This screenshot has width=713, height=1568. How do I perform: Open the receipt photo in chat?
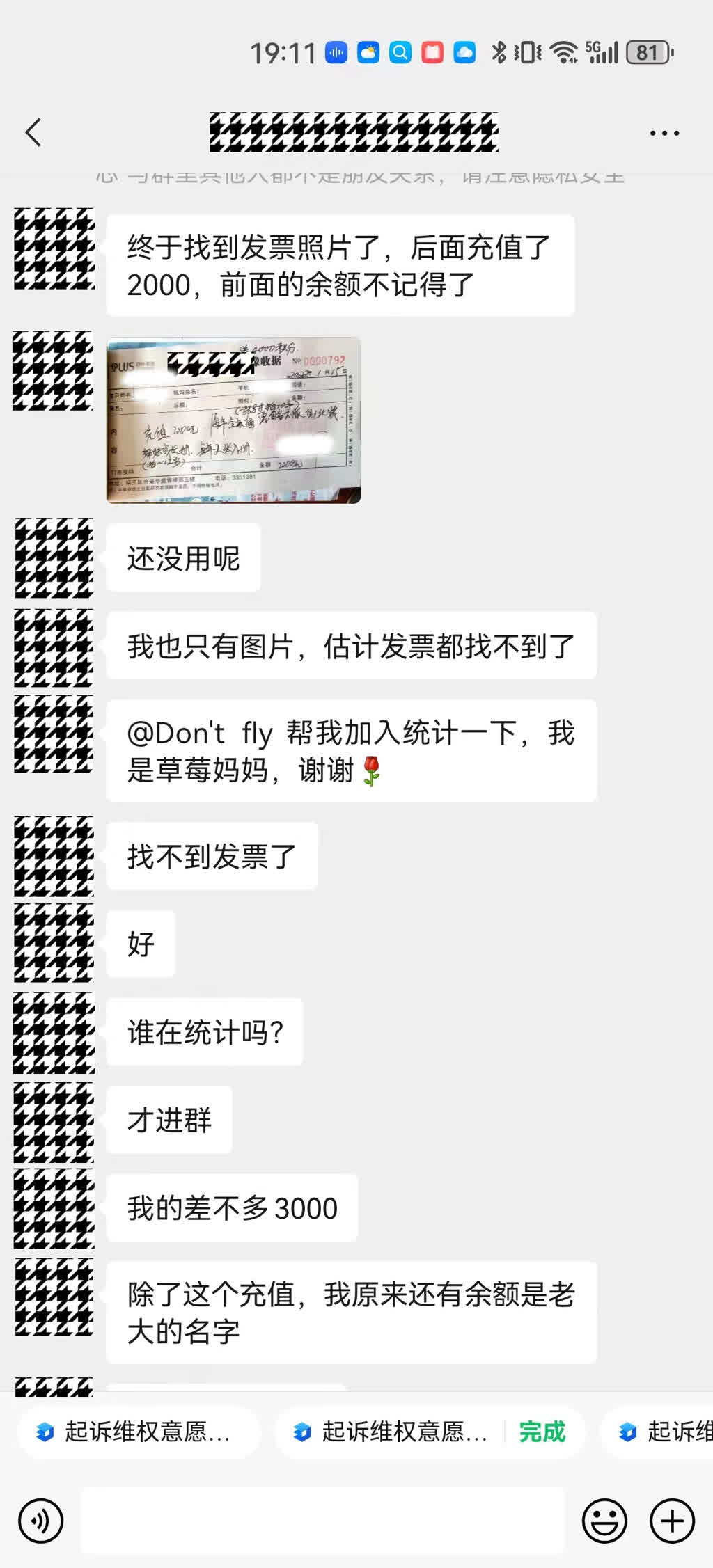click(233, 420)
